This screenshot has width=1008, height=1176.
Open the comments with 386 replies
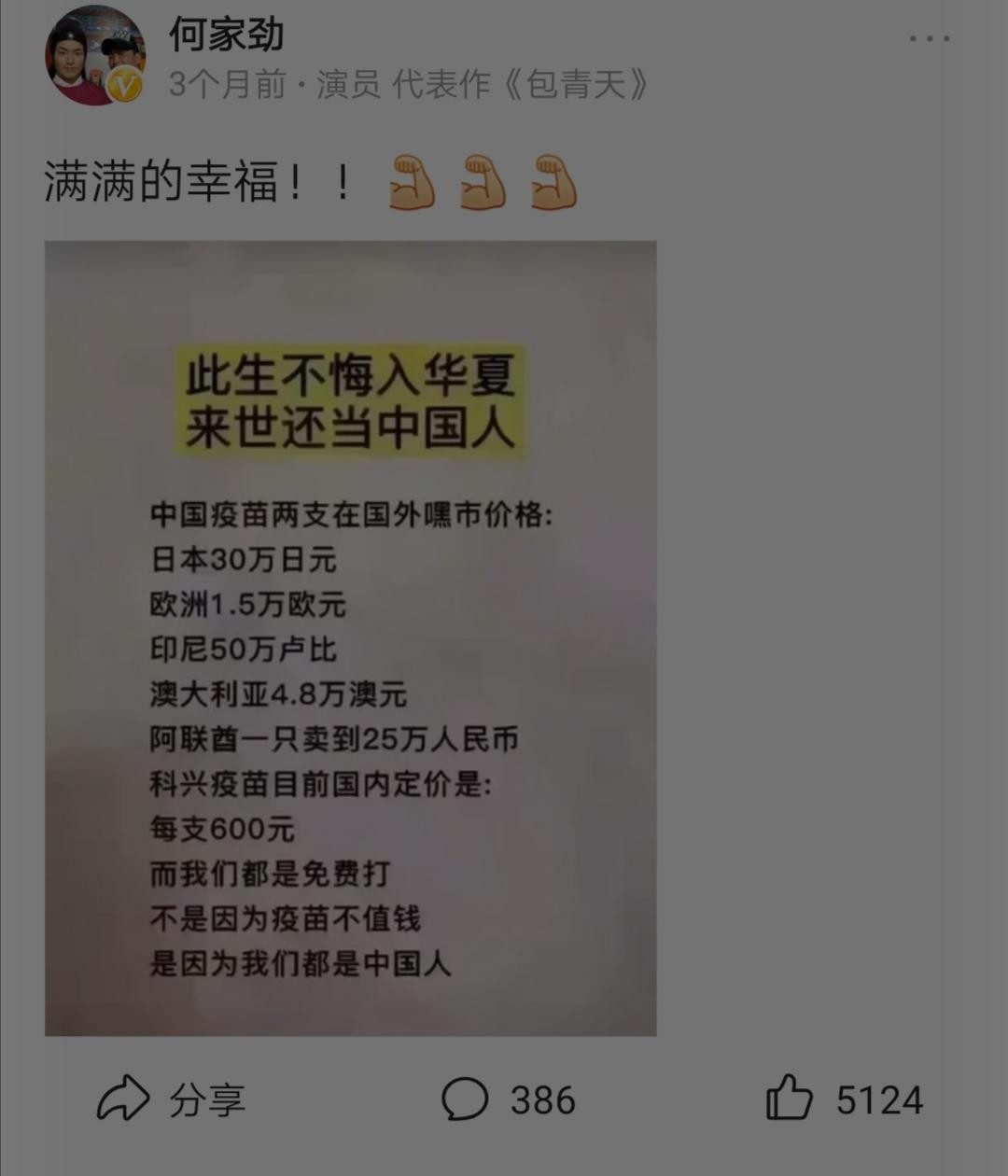(509, 1099)
